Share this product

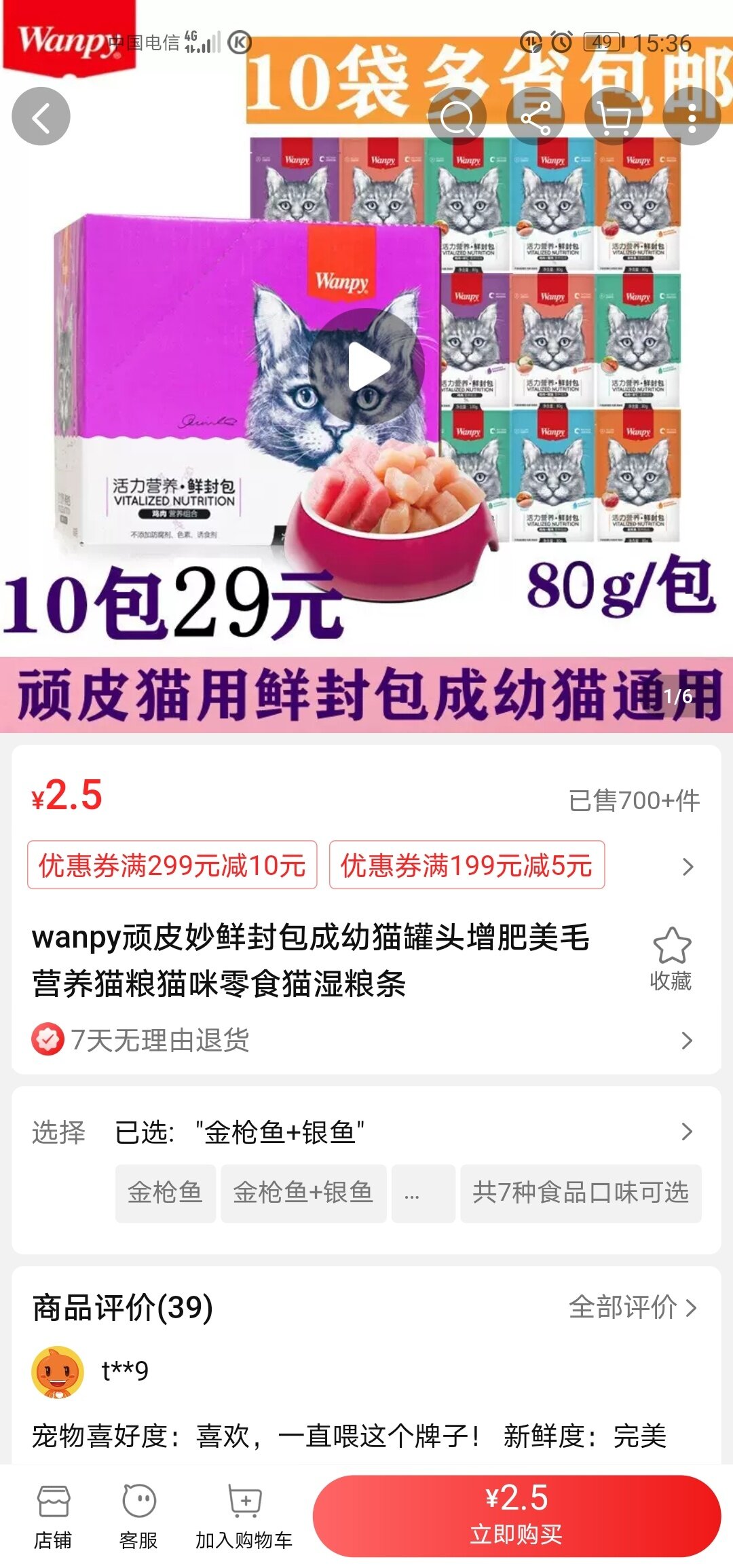point(535,117)
